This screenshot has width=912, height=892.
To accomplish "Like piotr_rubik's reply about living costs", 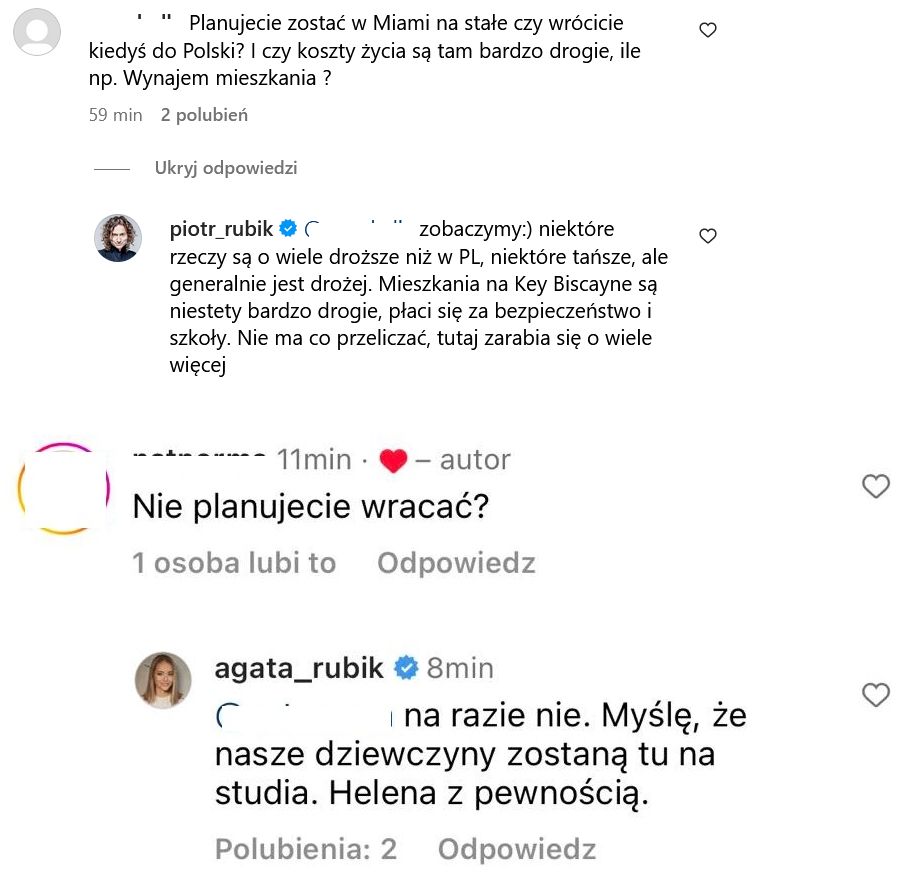I will (707, 236).
